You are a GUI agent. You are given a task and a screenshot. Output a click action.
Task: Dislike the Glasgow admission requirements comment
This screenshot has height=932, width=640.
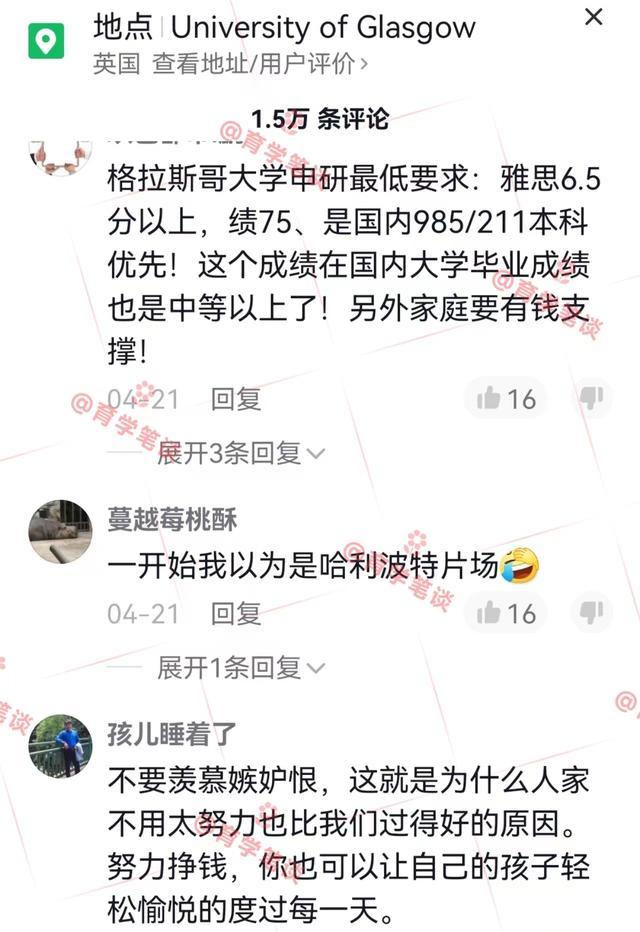click(x=593, y=398)
